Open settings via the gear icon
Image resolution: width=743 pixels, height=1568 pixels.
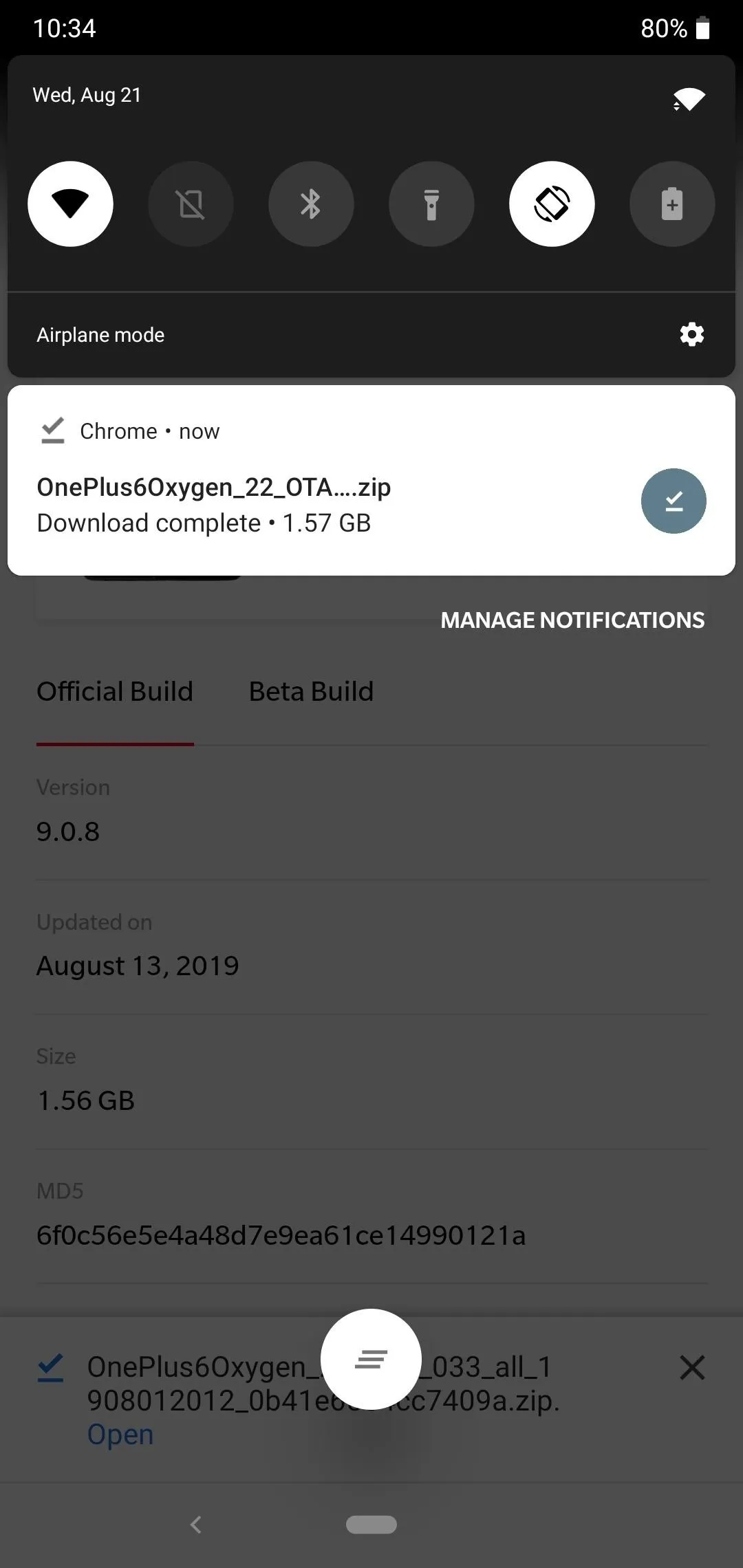(691, 334)
